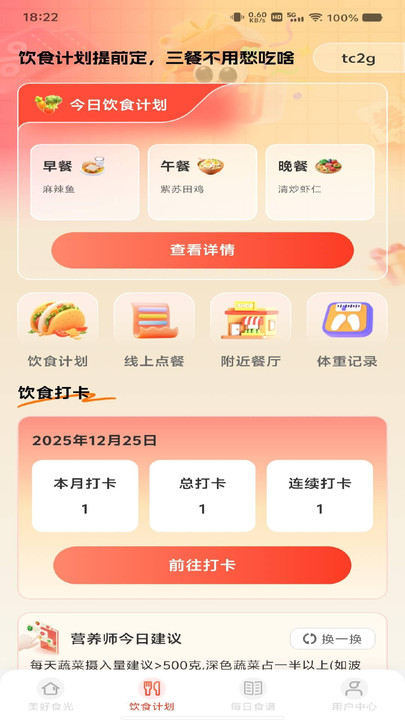
Task: Open the 早餐 麻辣鱼 meal card
Action: (x=85, y=182)
